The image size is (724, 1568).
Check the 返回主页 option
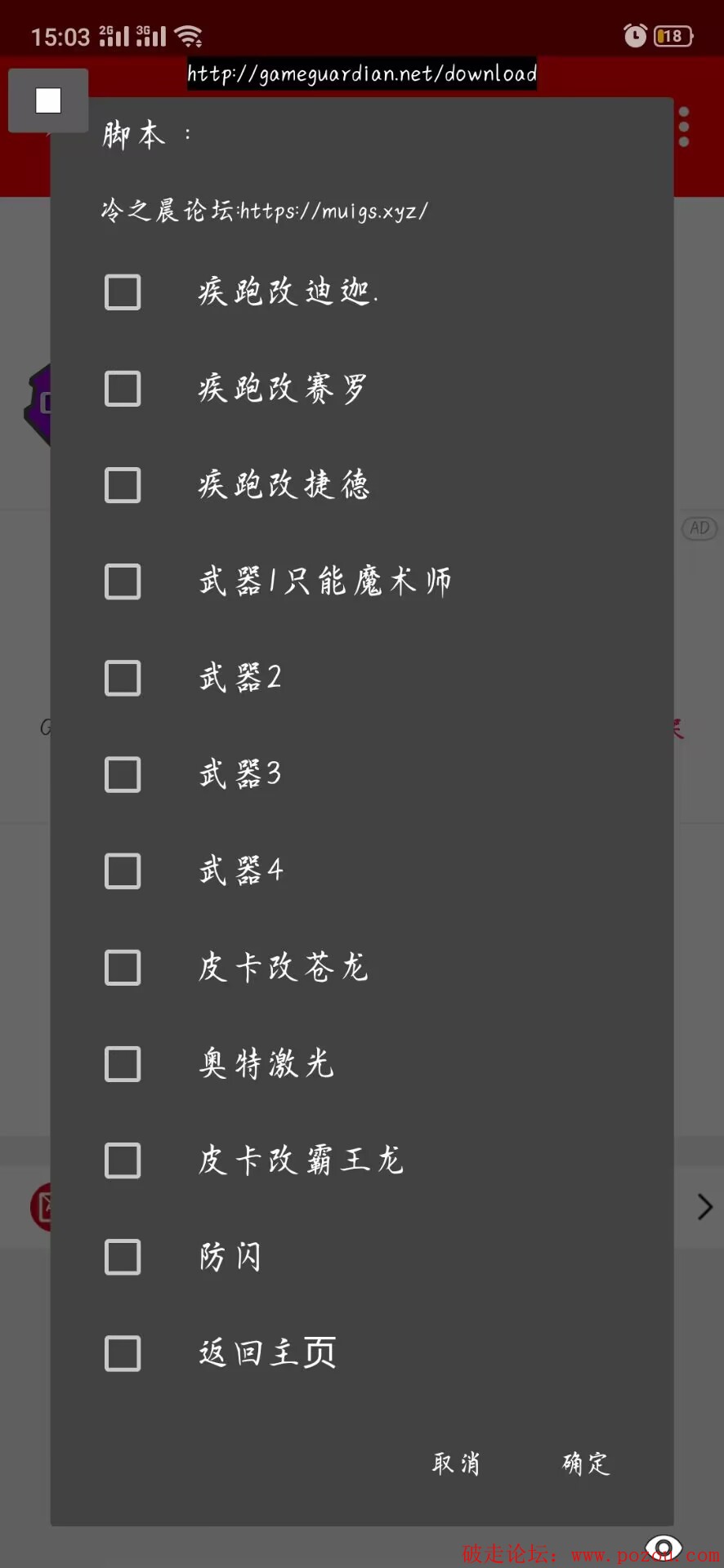tap(123, 1353)
